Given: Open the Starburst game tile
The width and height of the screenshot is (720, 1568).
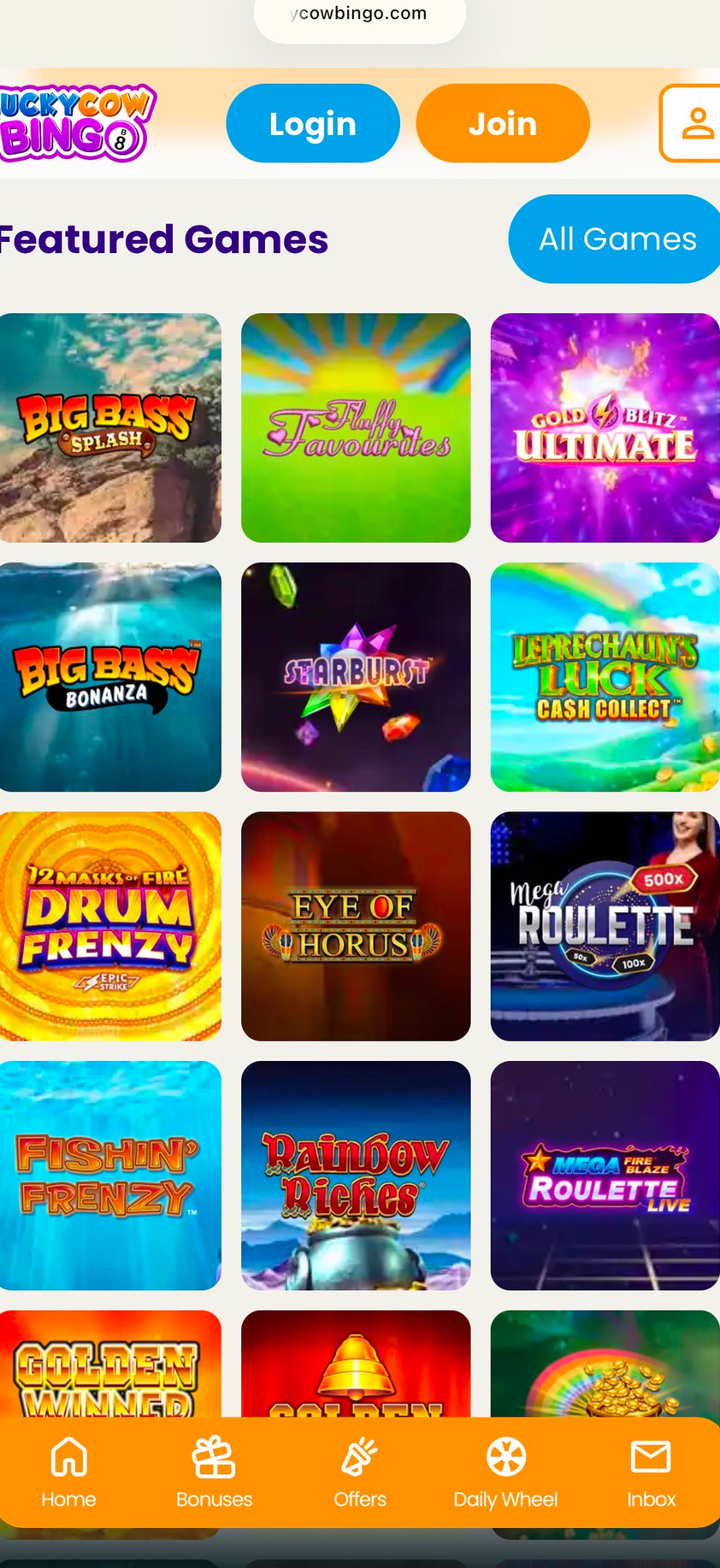Looking at the screenshot, I should click(x=356, y=676).
